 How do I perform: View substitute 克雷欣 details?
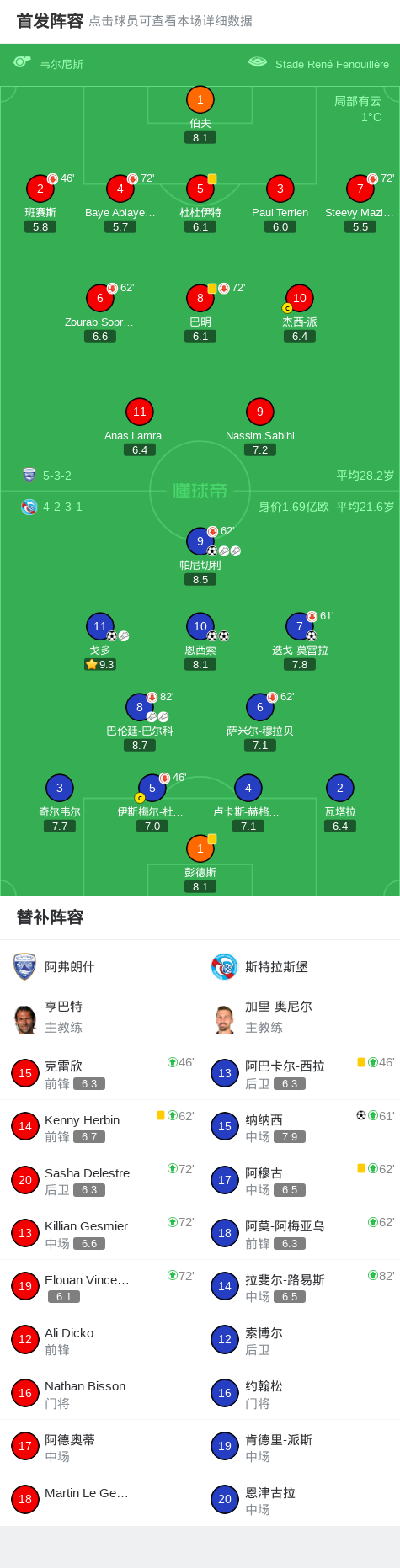100,1073
